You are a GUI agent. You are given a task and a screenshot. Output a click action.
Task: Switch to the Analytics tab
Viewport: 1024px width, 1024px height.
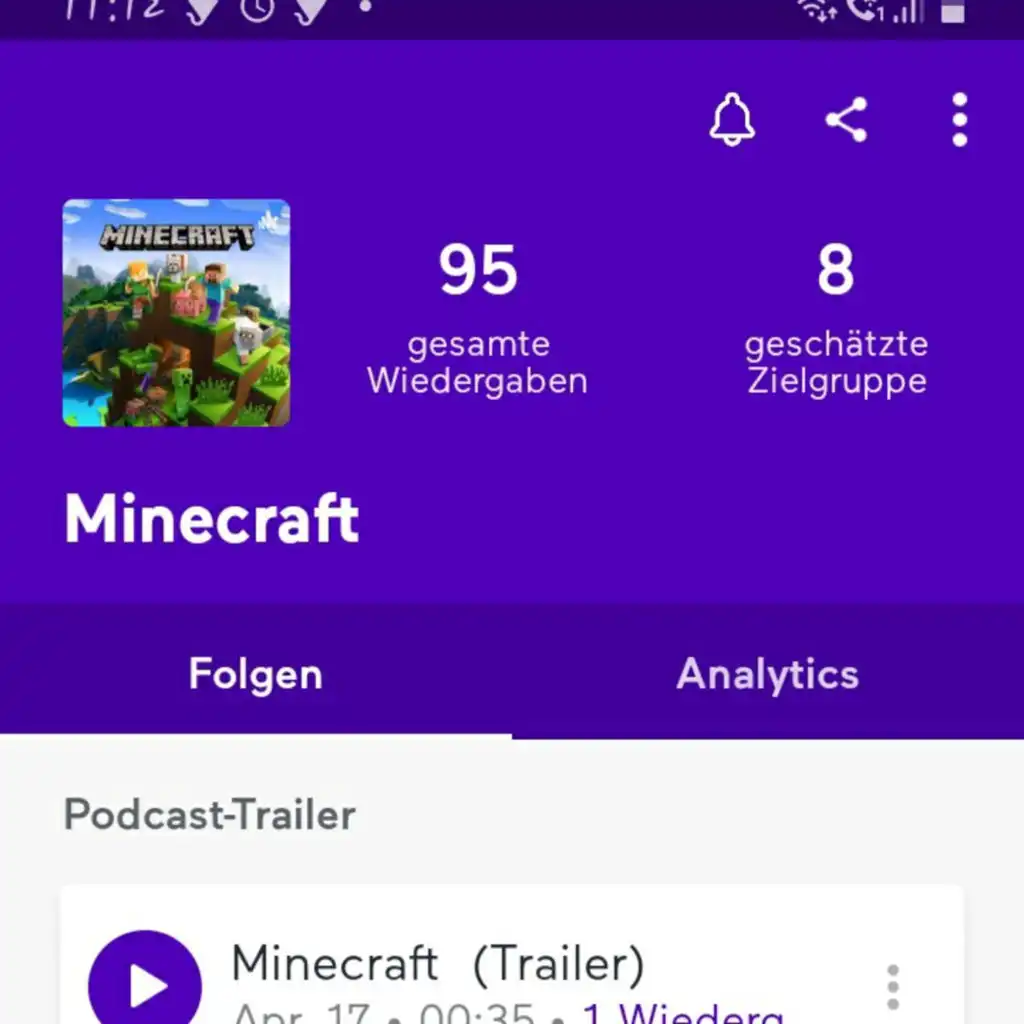pyautogui.click(x=767, y=674)
